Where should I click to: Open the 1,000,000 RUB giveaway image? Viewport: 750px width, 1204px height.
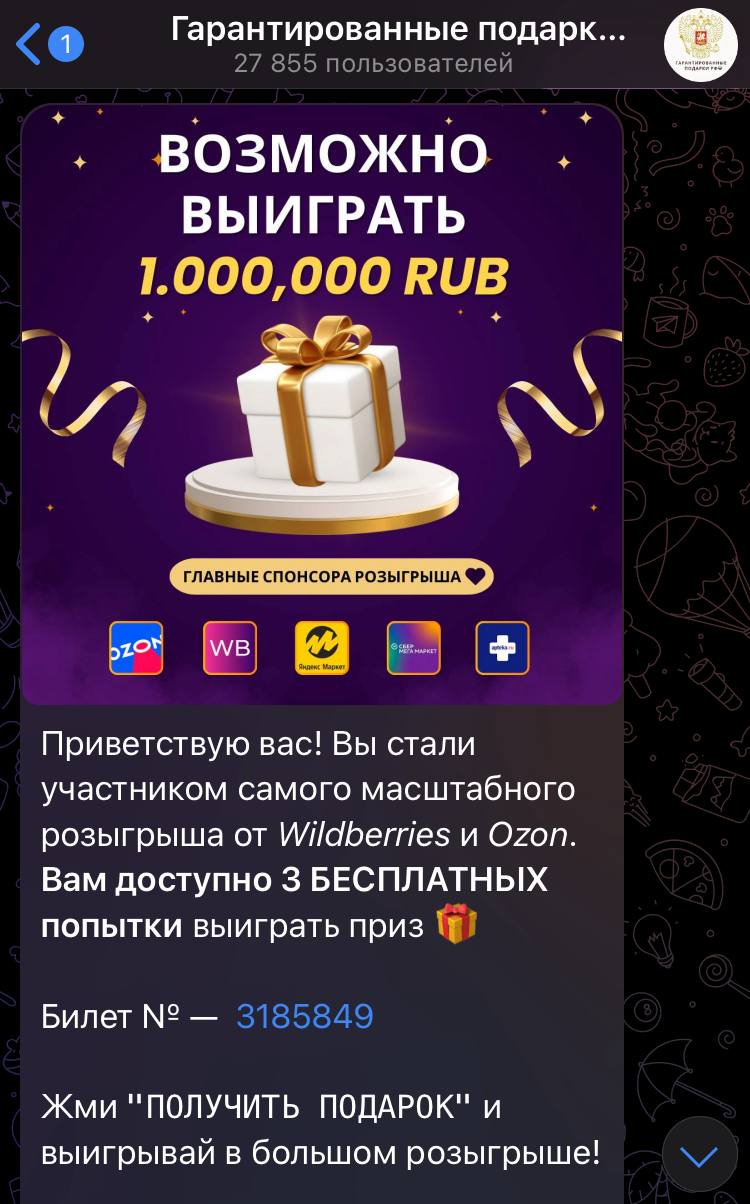point(322,405)
